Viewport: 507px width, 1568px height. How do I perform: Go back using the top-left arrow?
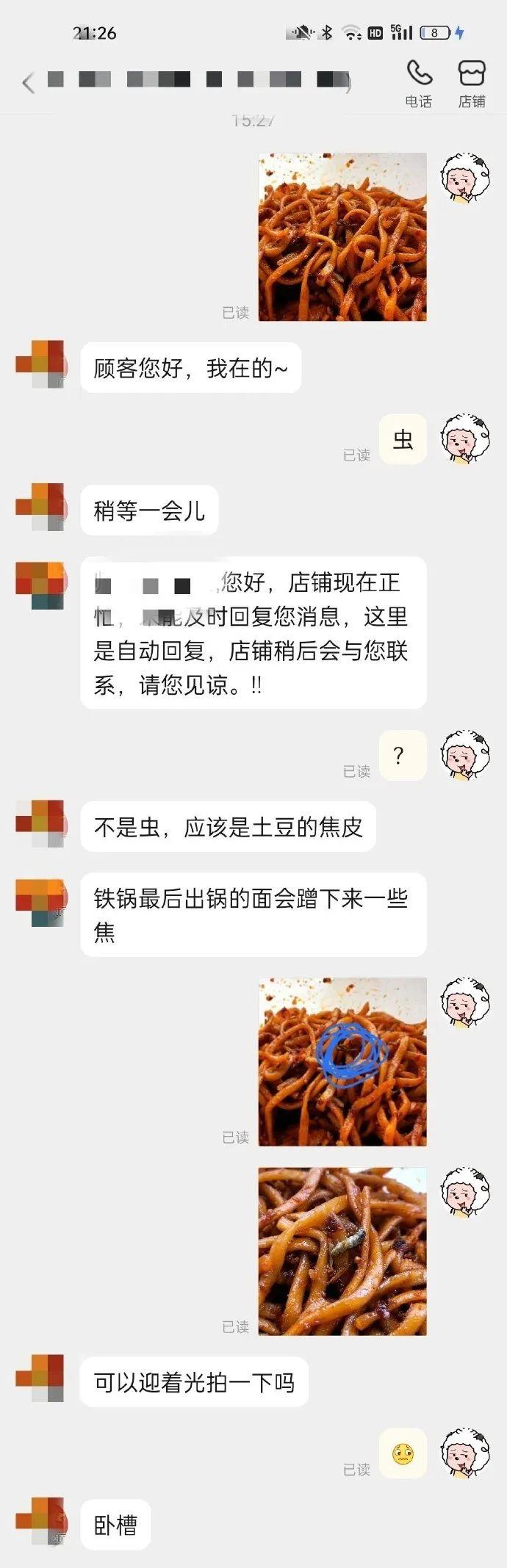pyautogui.click(x=28, y=83)
